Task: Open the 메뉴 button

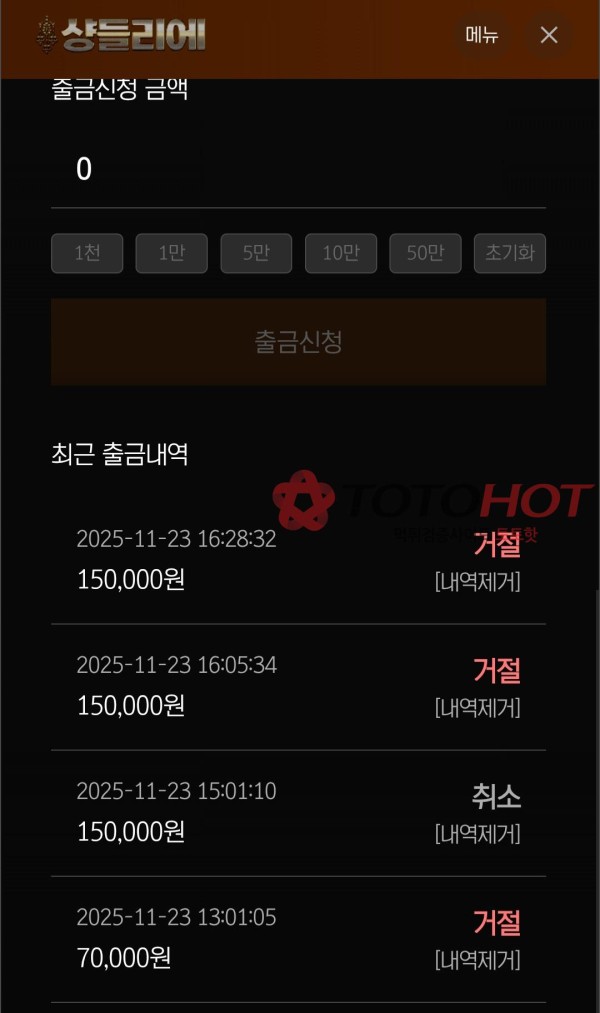Action: pyautogui.click(x=482, y=35)
